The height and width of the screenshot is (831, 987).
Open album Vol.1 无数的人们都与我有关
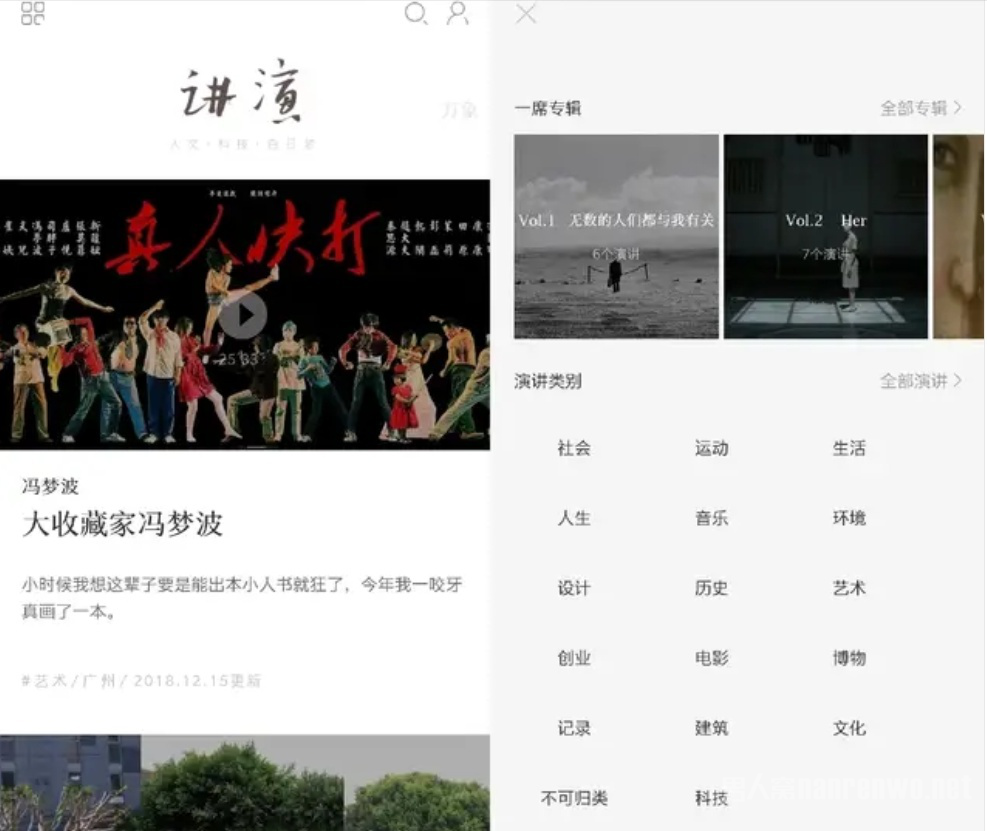point(616,237)
